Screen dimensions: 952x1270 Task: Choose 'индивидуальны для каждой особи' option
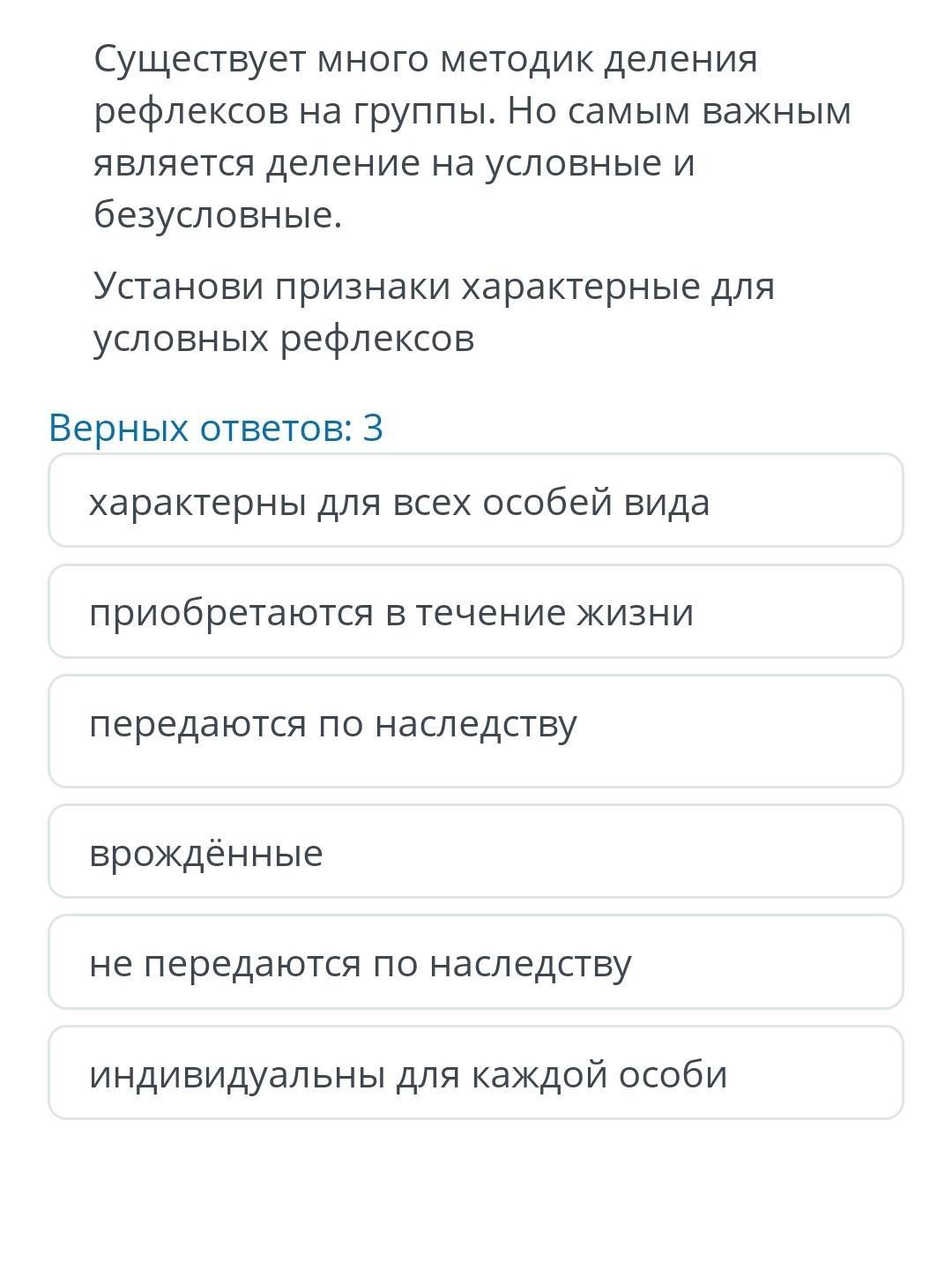(x=476, y=1073)
